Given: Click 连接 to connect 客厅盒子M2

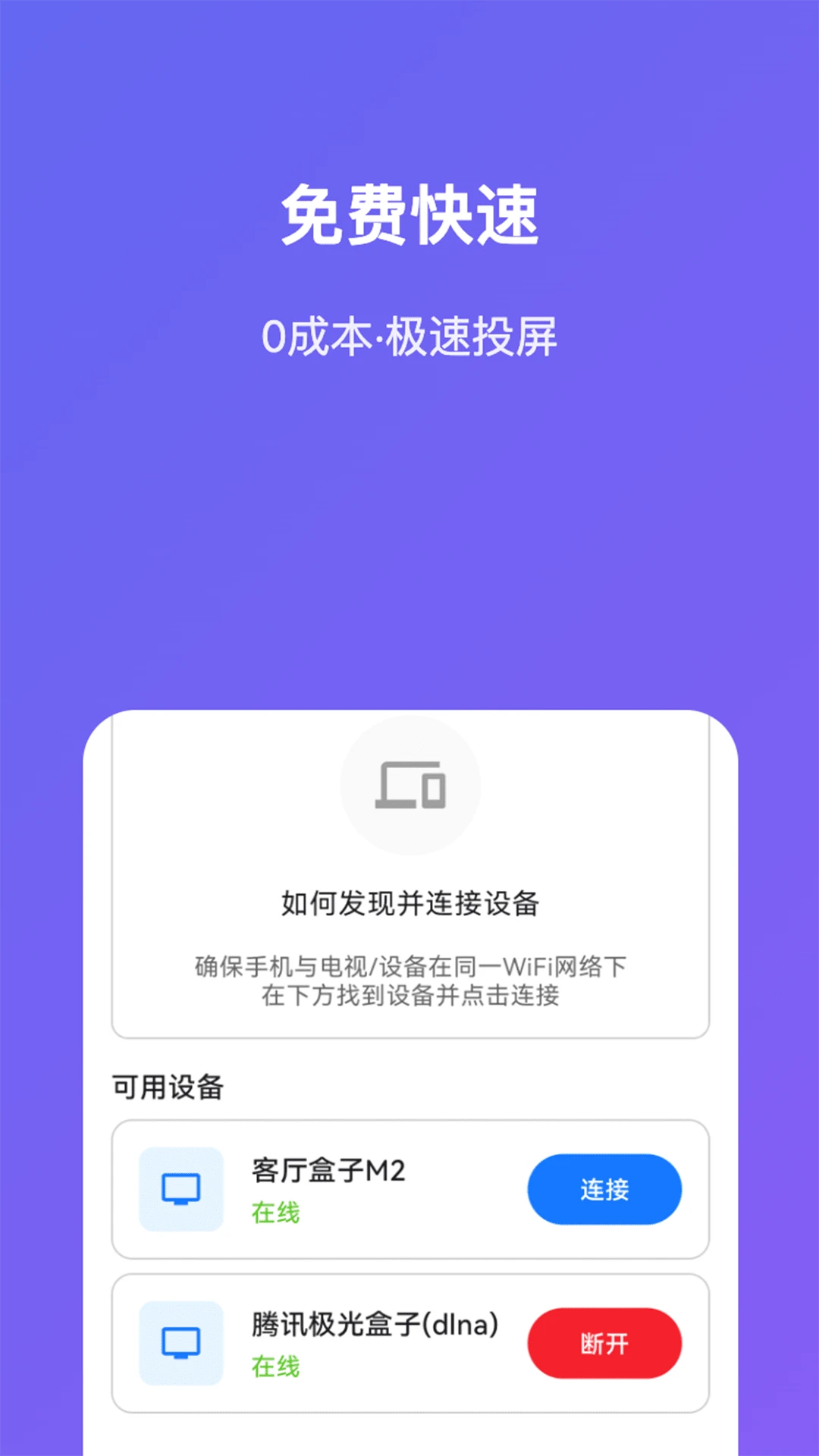Looking at the screenshot, I should coord(604,1189).
